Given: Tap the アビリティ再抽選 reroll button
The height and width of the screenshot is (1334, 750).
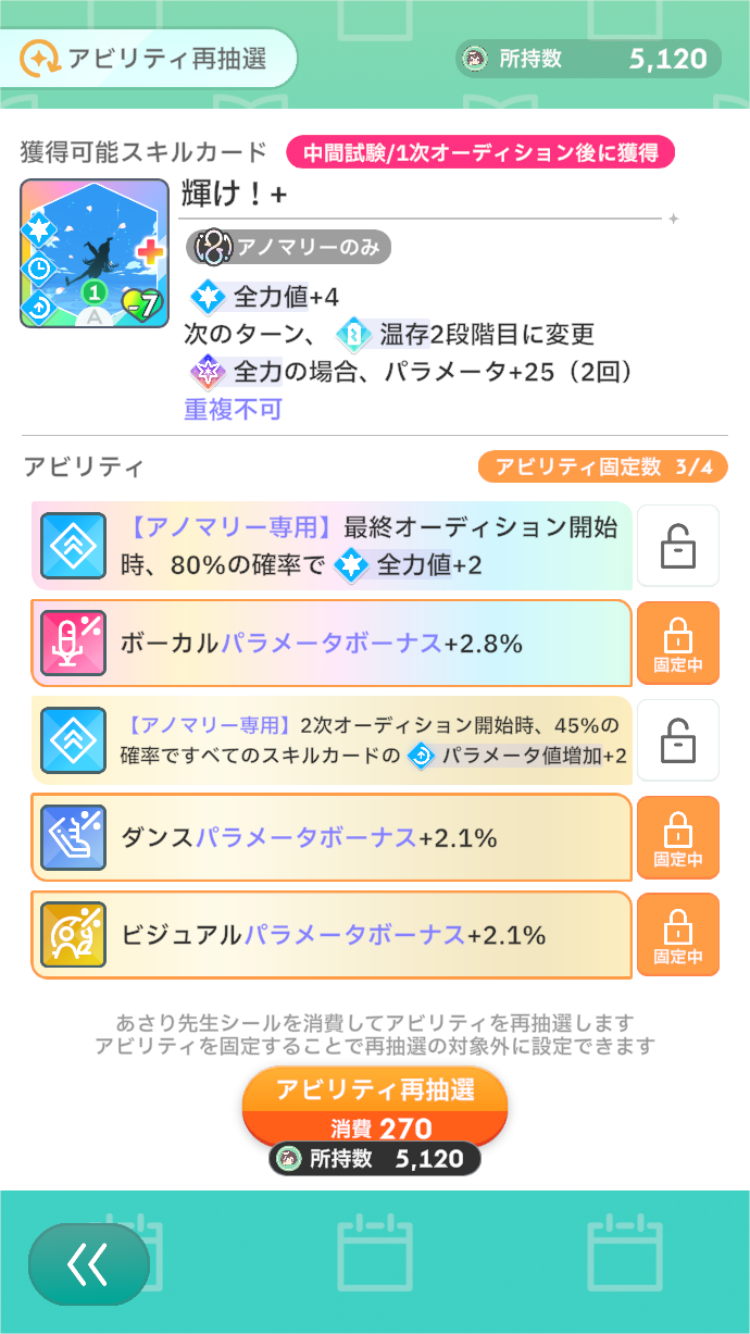Looking at the screenshot, I should click(374, 1104).
